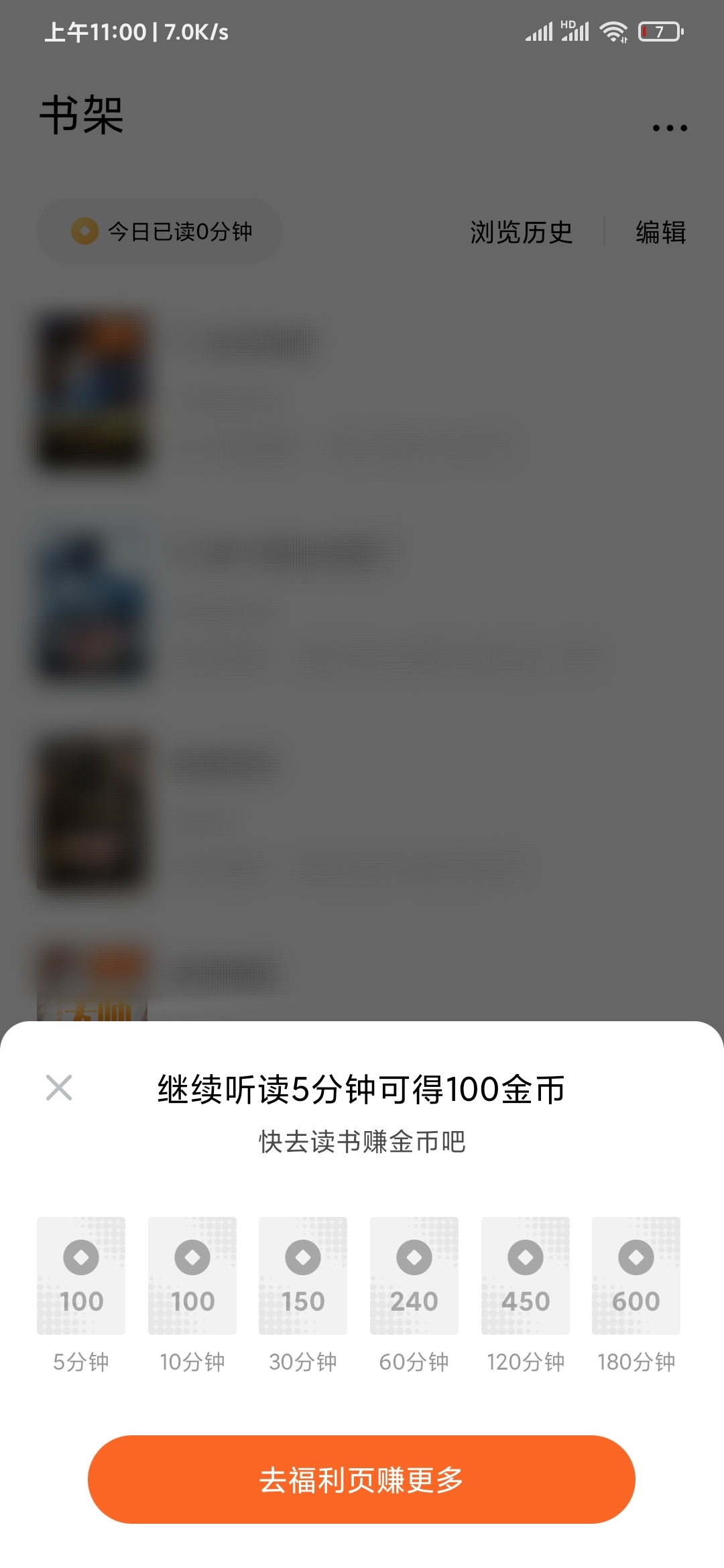
Task: Tap the battery indicator in the status bar
Action: 660,31
